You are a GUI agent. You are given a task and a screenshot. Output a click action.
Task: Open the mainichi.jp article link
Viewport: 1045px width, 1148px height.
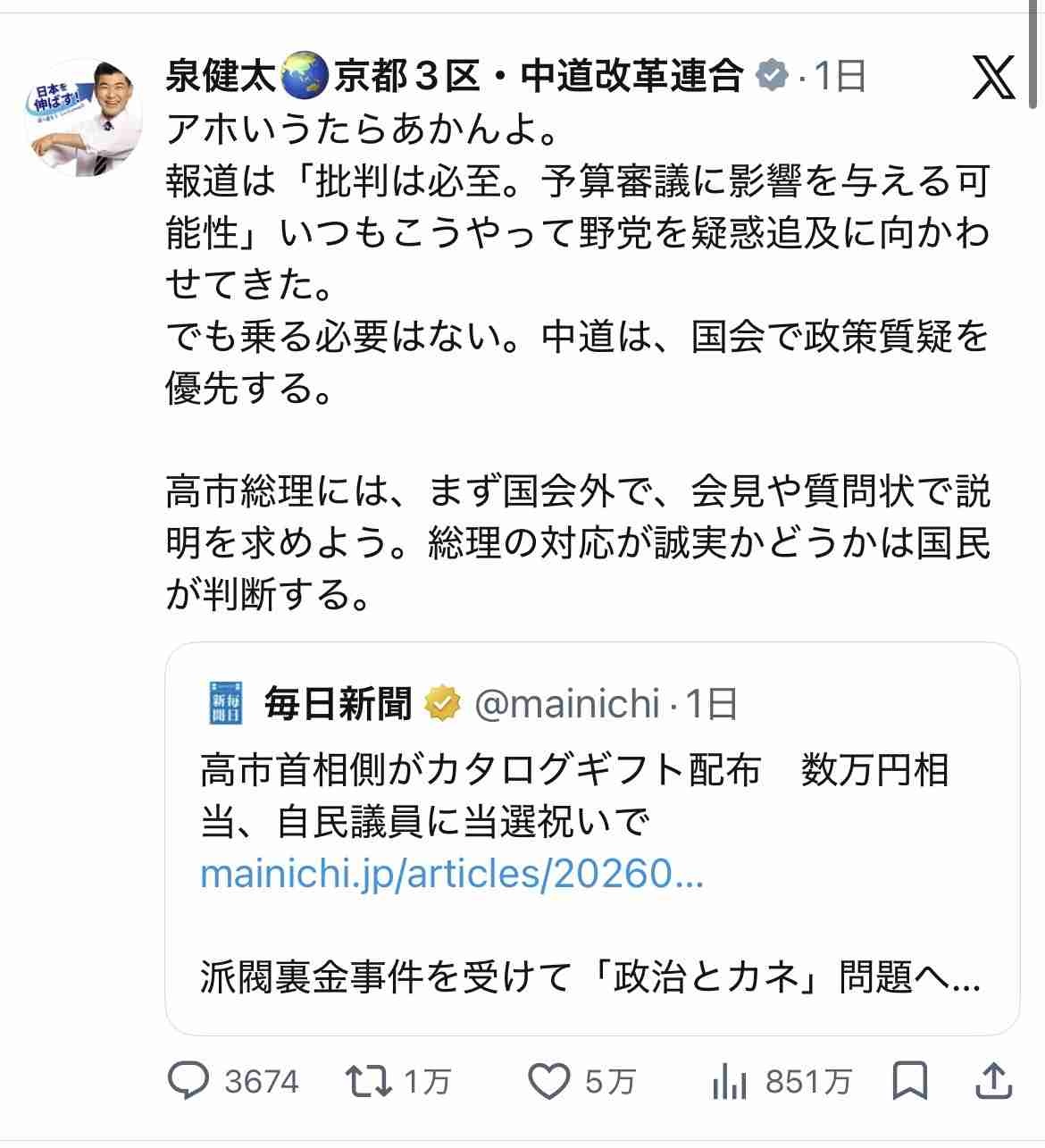coord(452,875)
